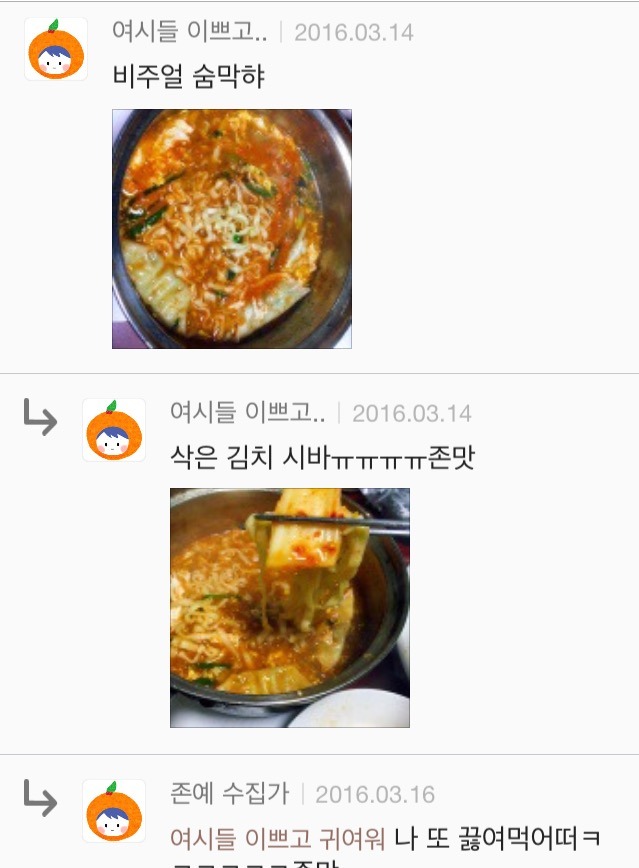Open the 존예 수집가 username
This screenshot has width=639, height=868.
point(229,794)
